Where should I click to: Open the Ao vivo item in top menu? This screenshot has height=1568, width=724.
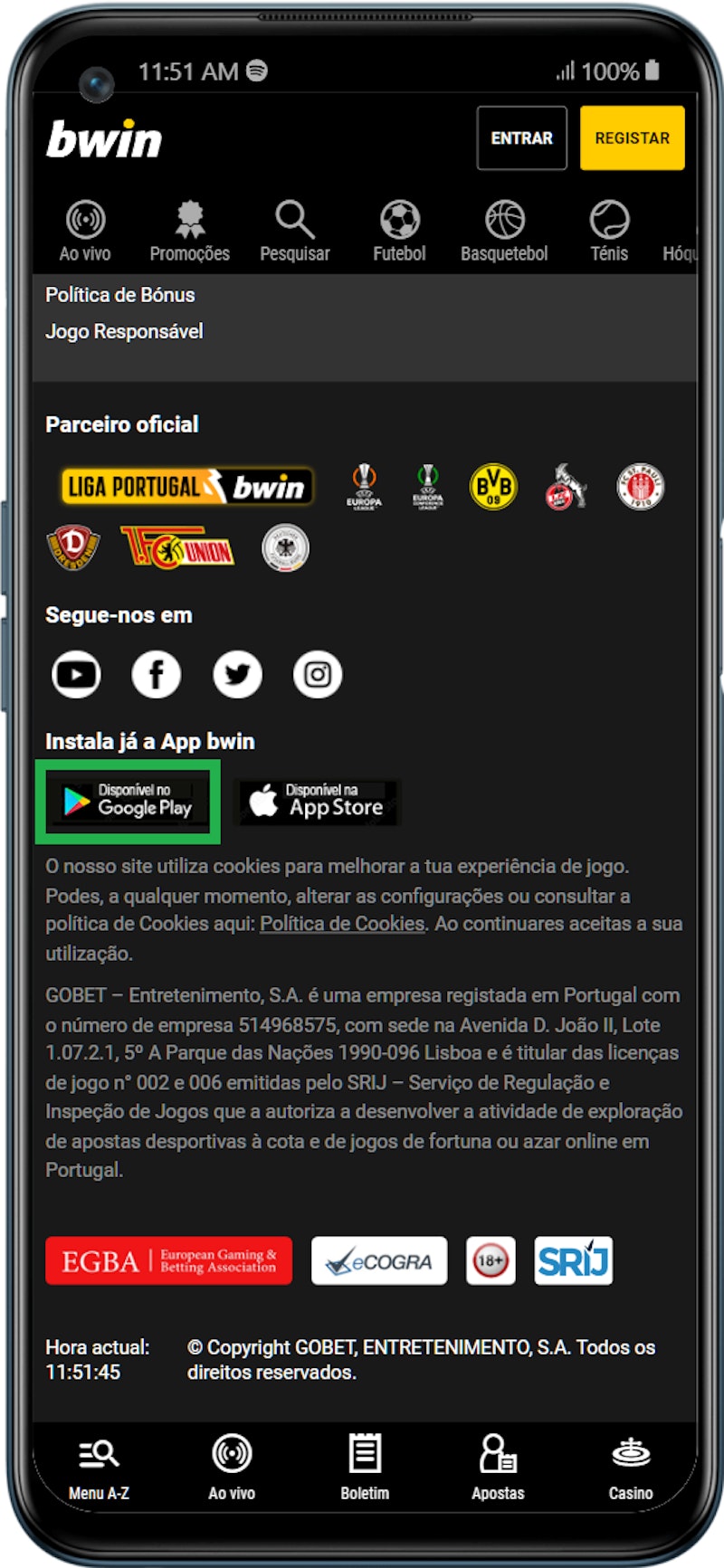pos(85,232)
